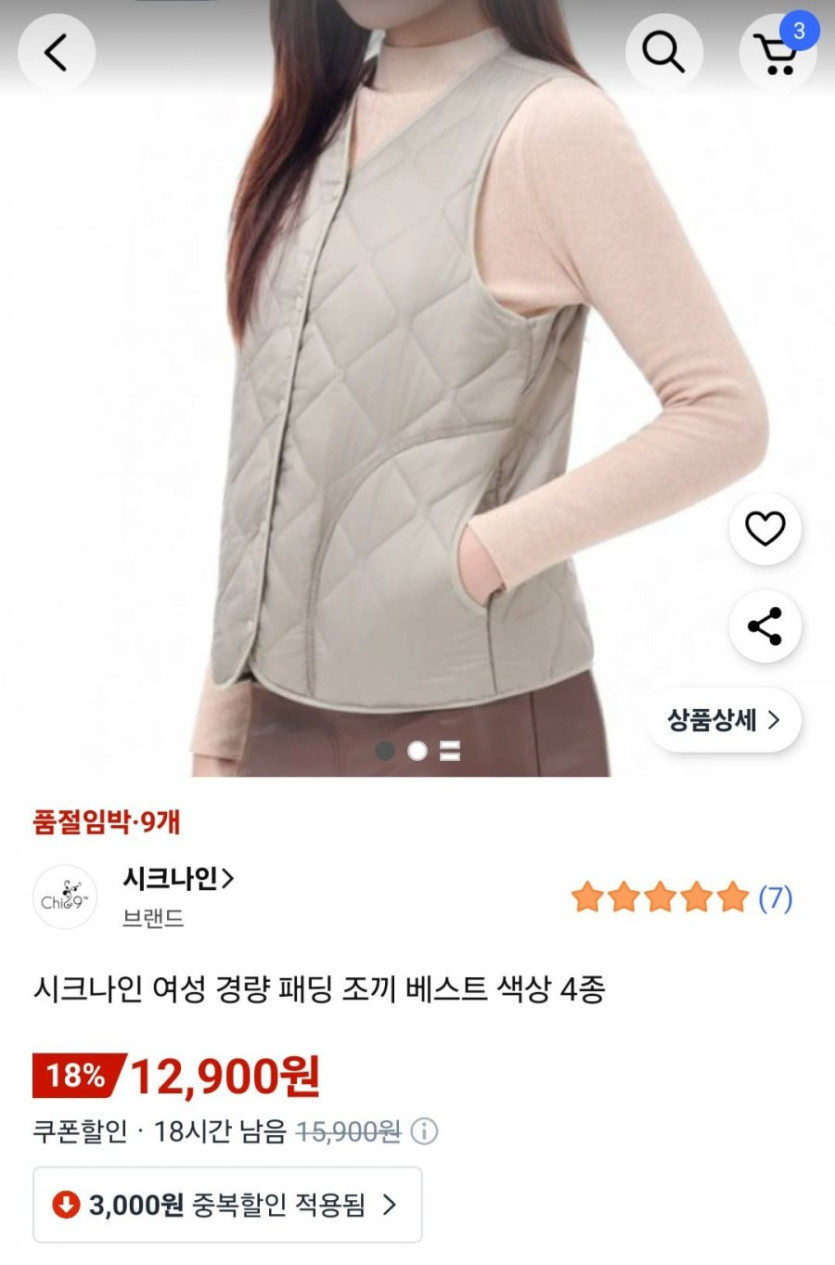Tap the image page indicator dots
Screen dimensions: 835x1265
coord(417,750)
